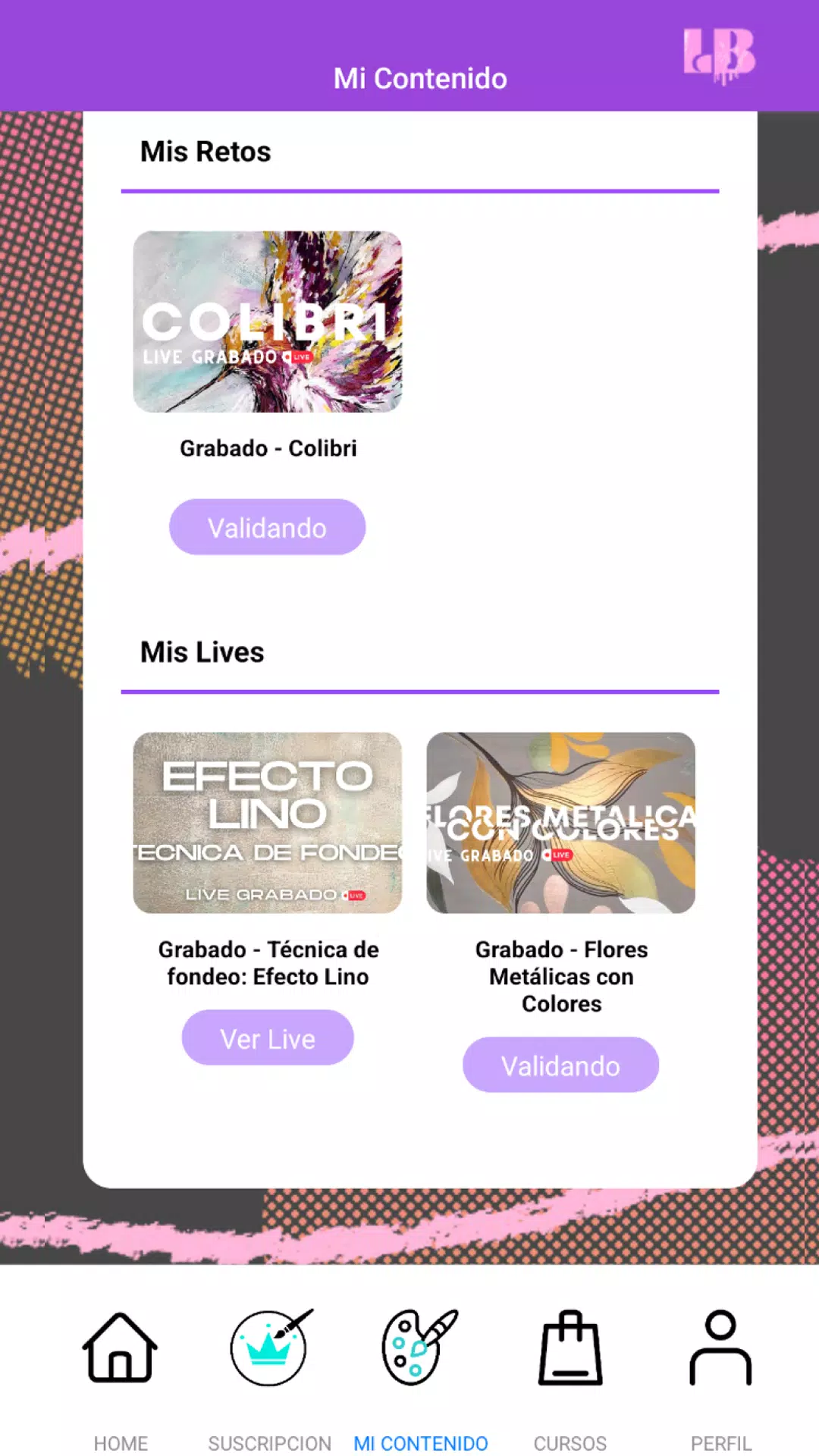Tap Validando under Flores Metálicas

click(561, 1065)
